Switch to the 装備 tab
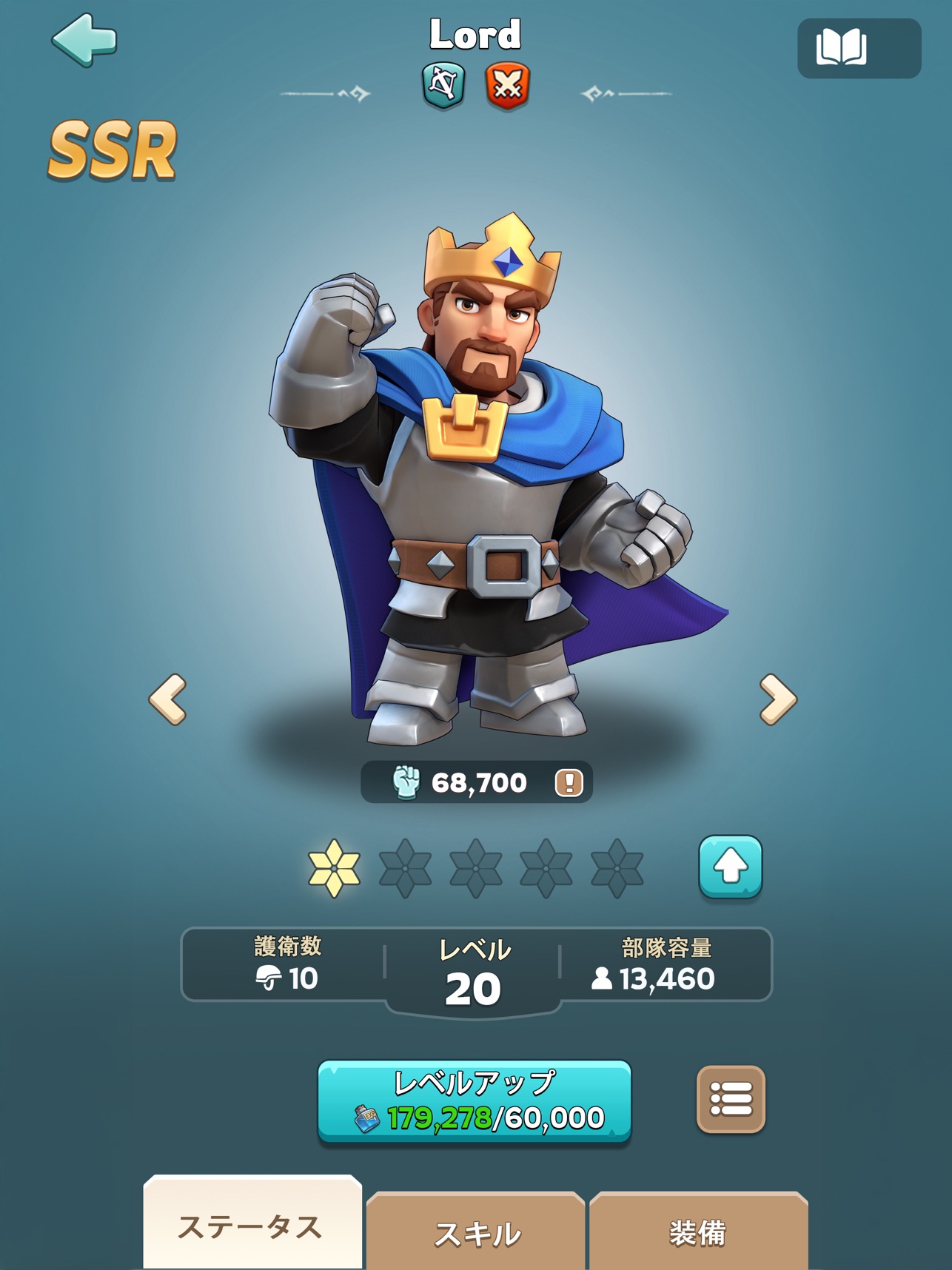The width and height of the screenshot is (952, 1270). tap(697, 1233)
